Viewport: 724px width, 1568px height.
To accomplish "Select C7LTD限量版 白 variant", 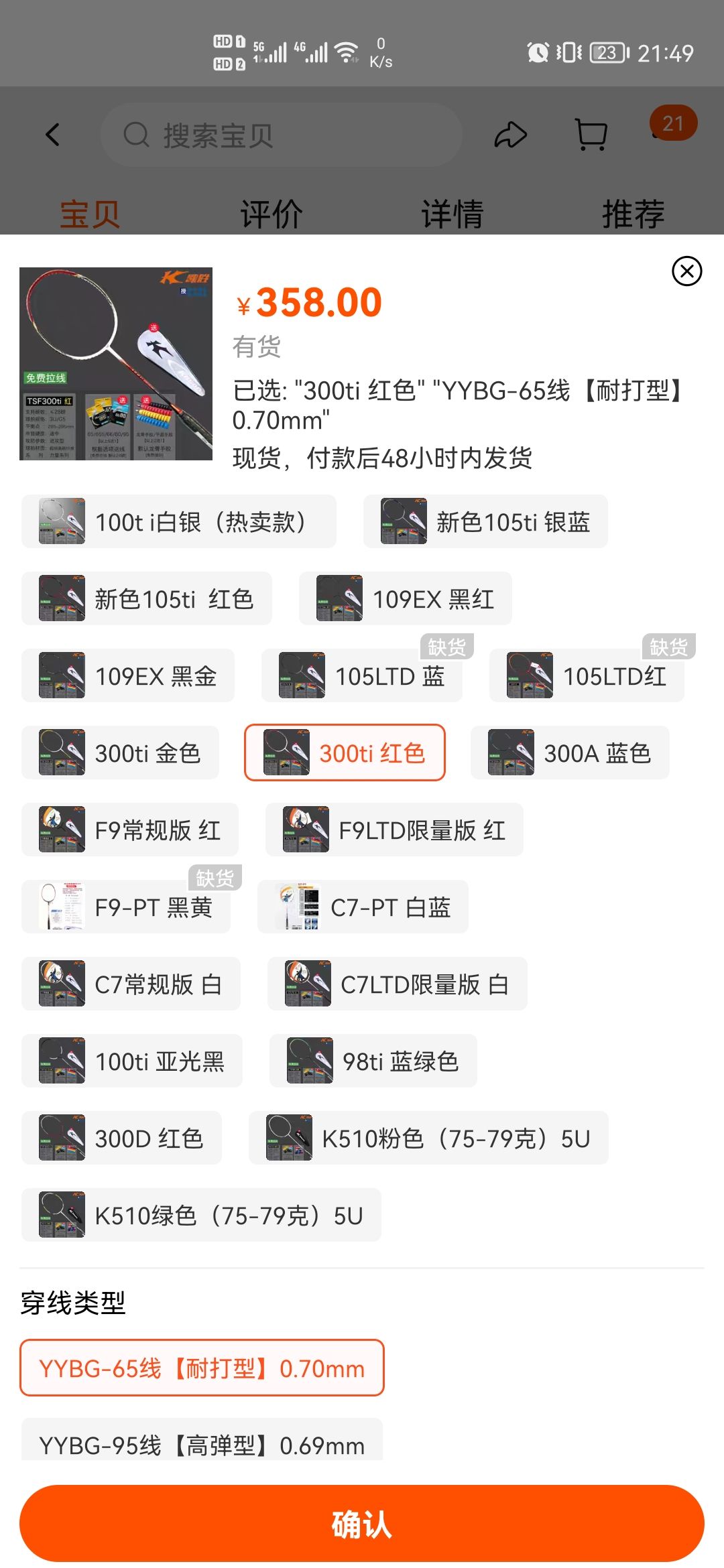I will tap(397, 984).
